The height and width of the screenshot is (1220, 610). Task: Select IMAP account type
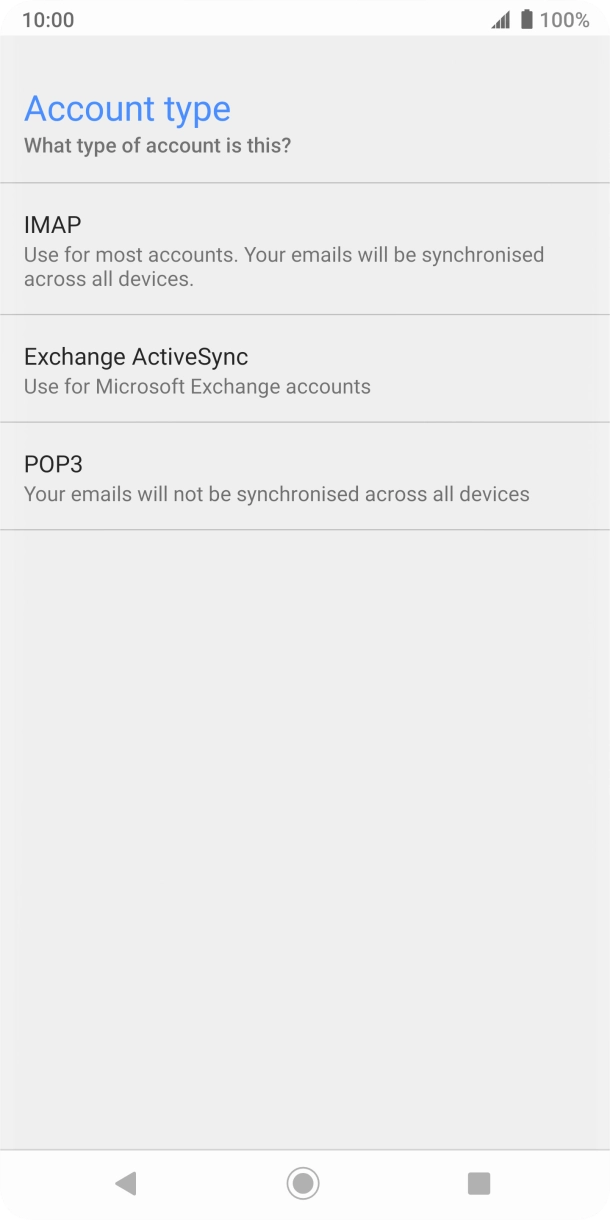coord(304,250)
